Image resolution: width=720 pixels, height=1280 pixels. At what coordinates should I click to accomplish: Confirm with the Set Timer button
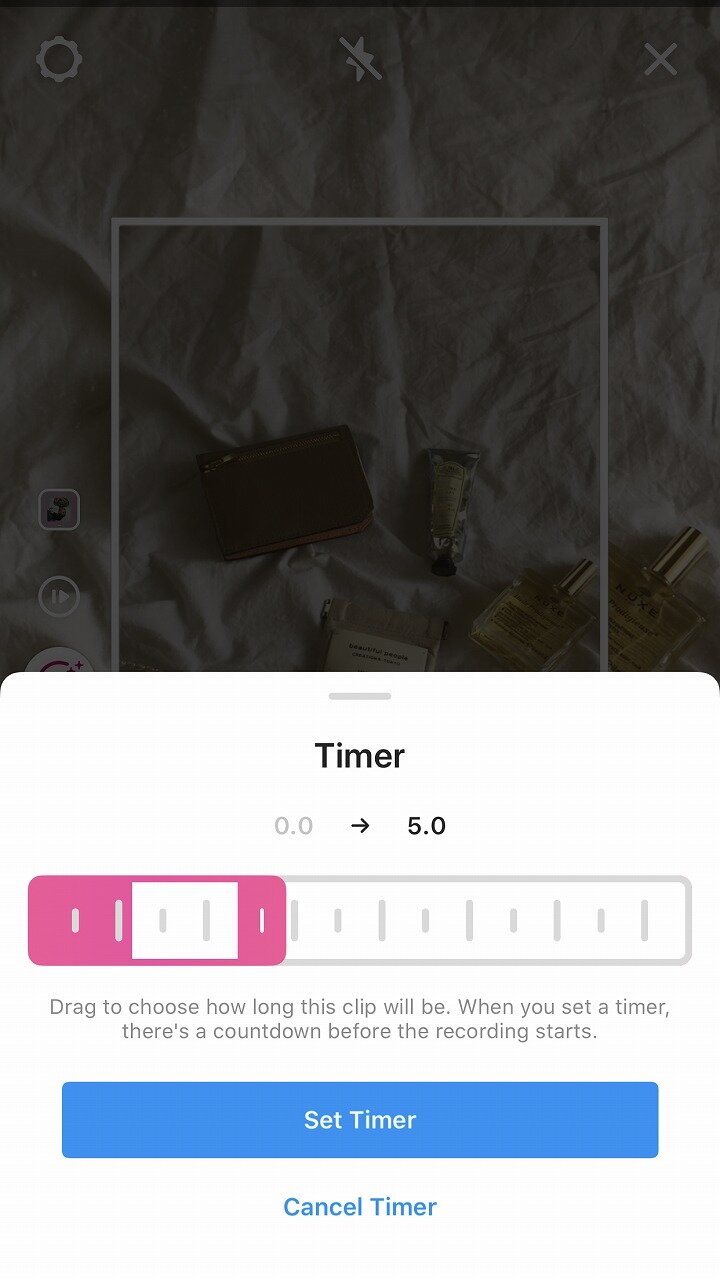pyautogui.click(x=360, y=1120)
